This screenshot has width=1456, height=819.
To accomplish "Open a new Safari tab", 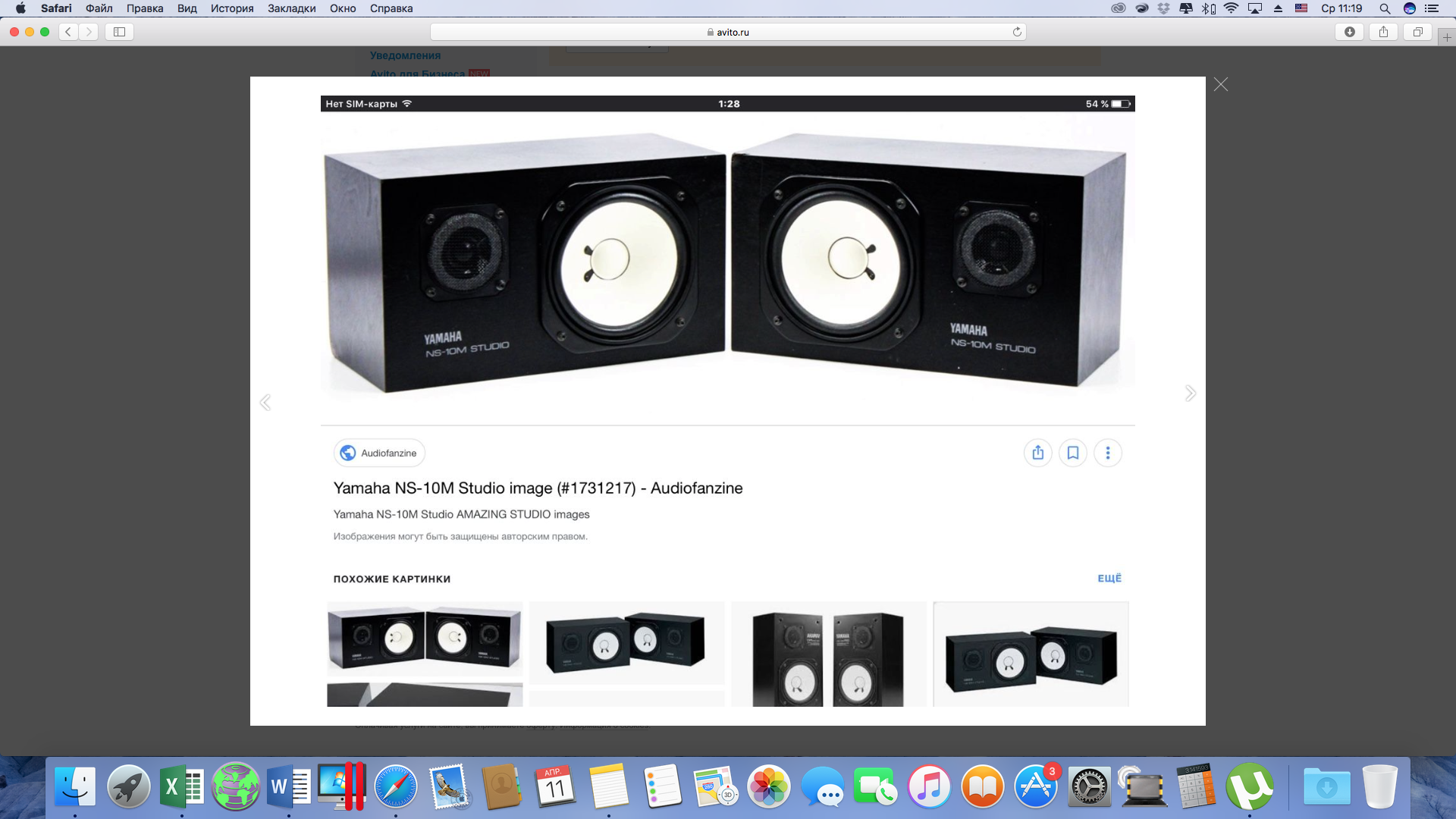I will click(x=1446, y=36).
